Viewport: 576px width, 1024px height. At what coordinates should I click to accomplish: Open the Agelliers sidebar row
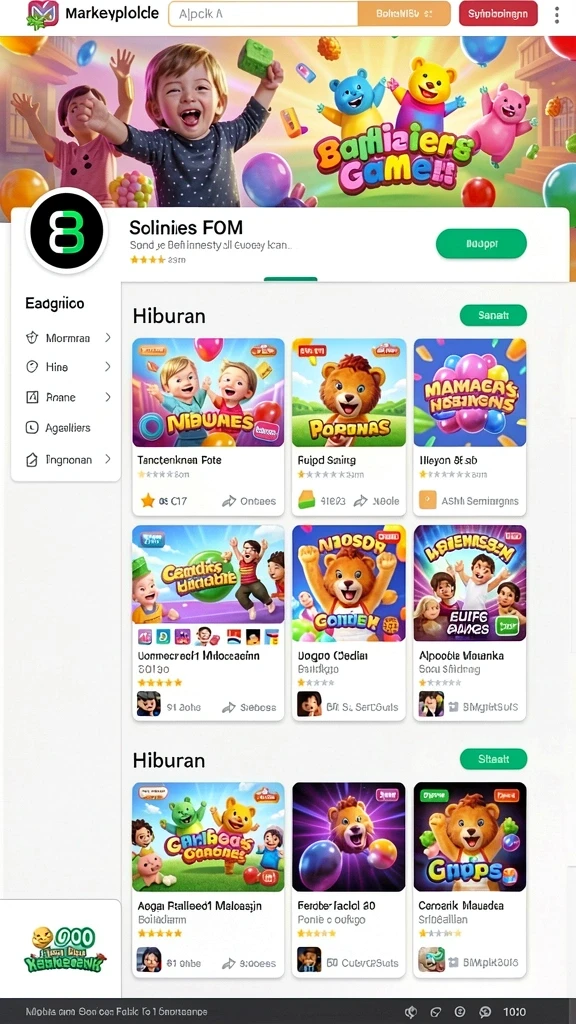tap(68, 428)
